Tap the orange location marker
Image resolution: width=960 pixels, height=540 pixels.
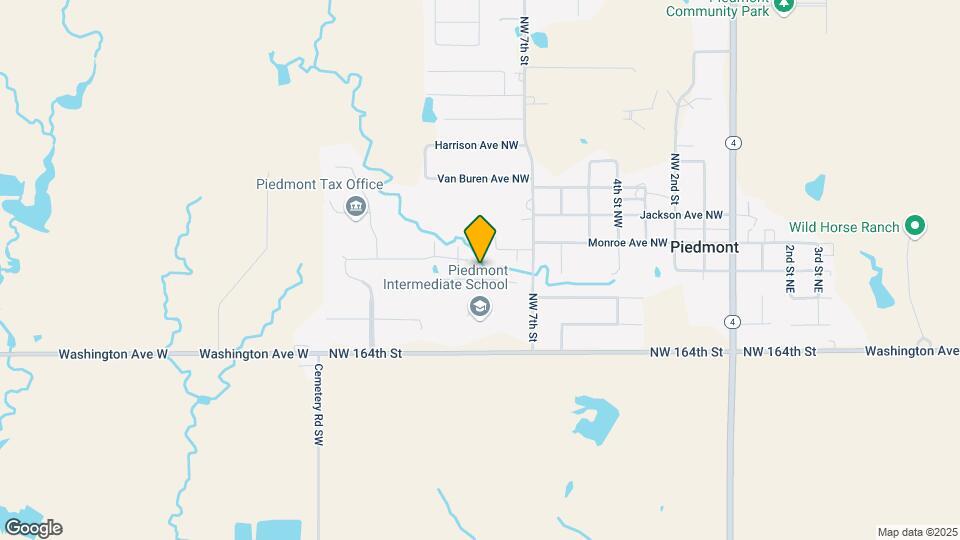tap(481, 238)
